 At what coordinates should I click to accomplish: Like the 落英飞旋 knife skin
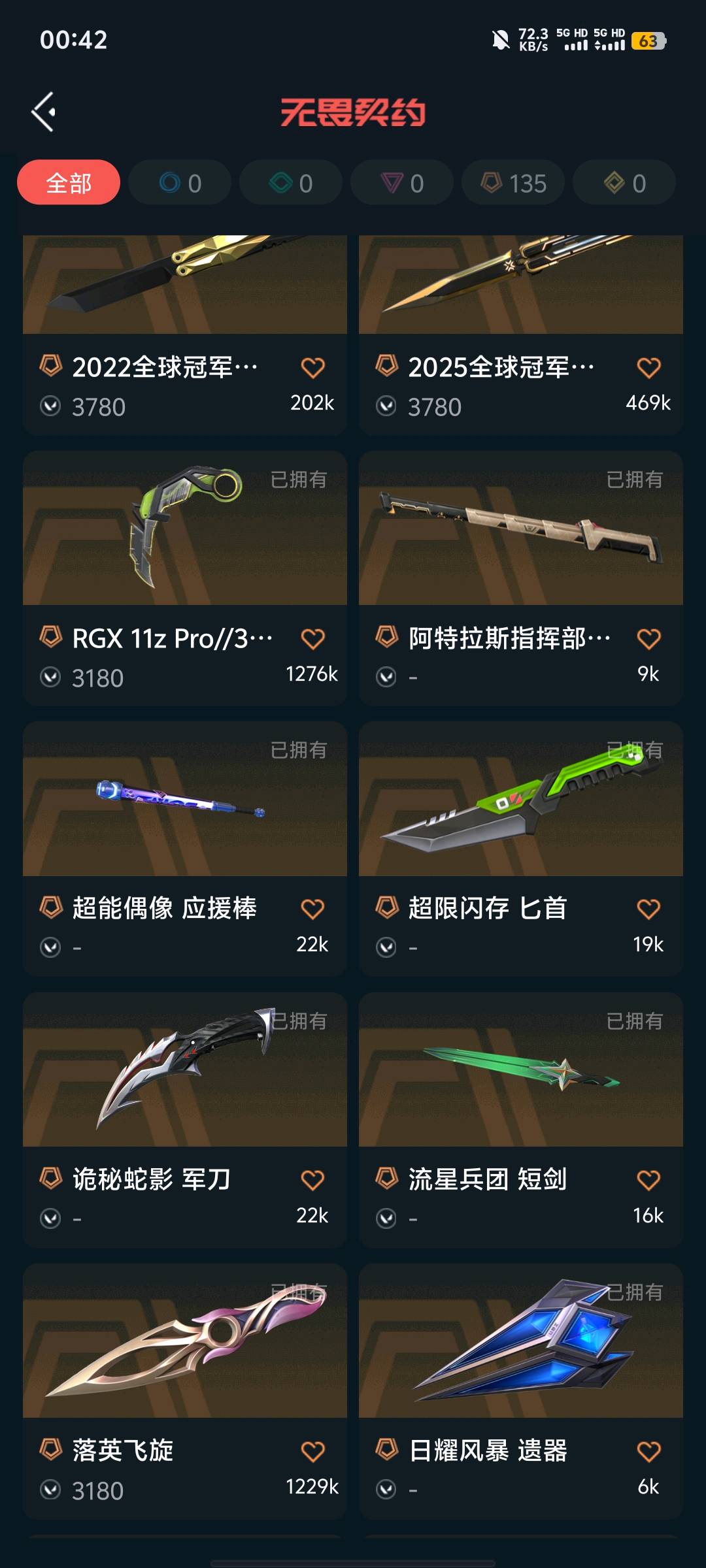[x=312, y=1452]
